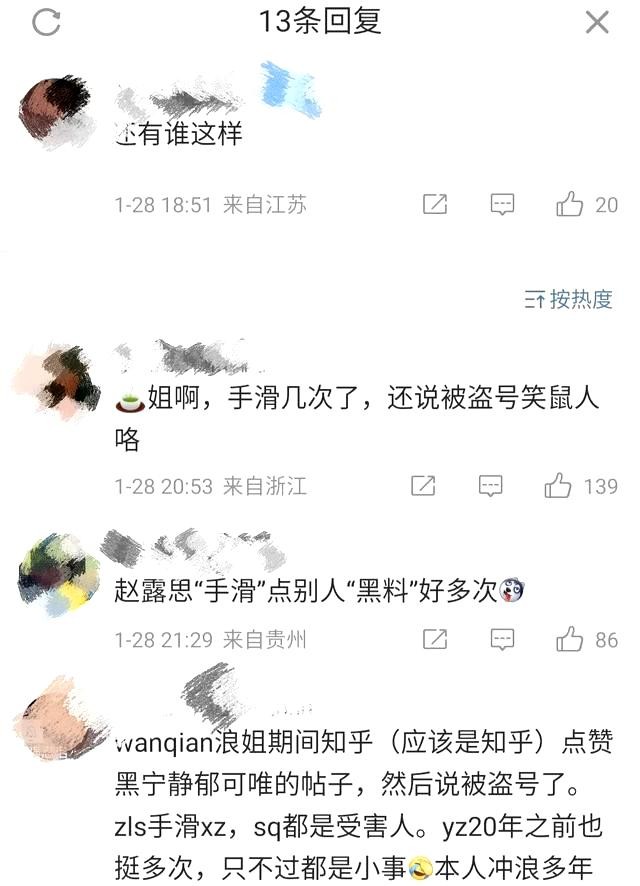640x886 pixels.
Task: Open avatar beside the 赵露思 reply
Action: (x=53, y=573)
